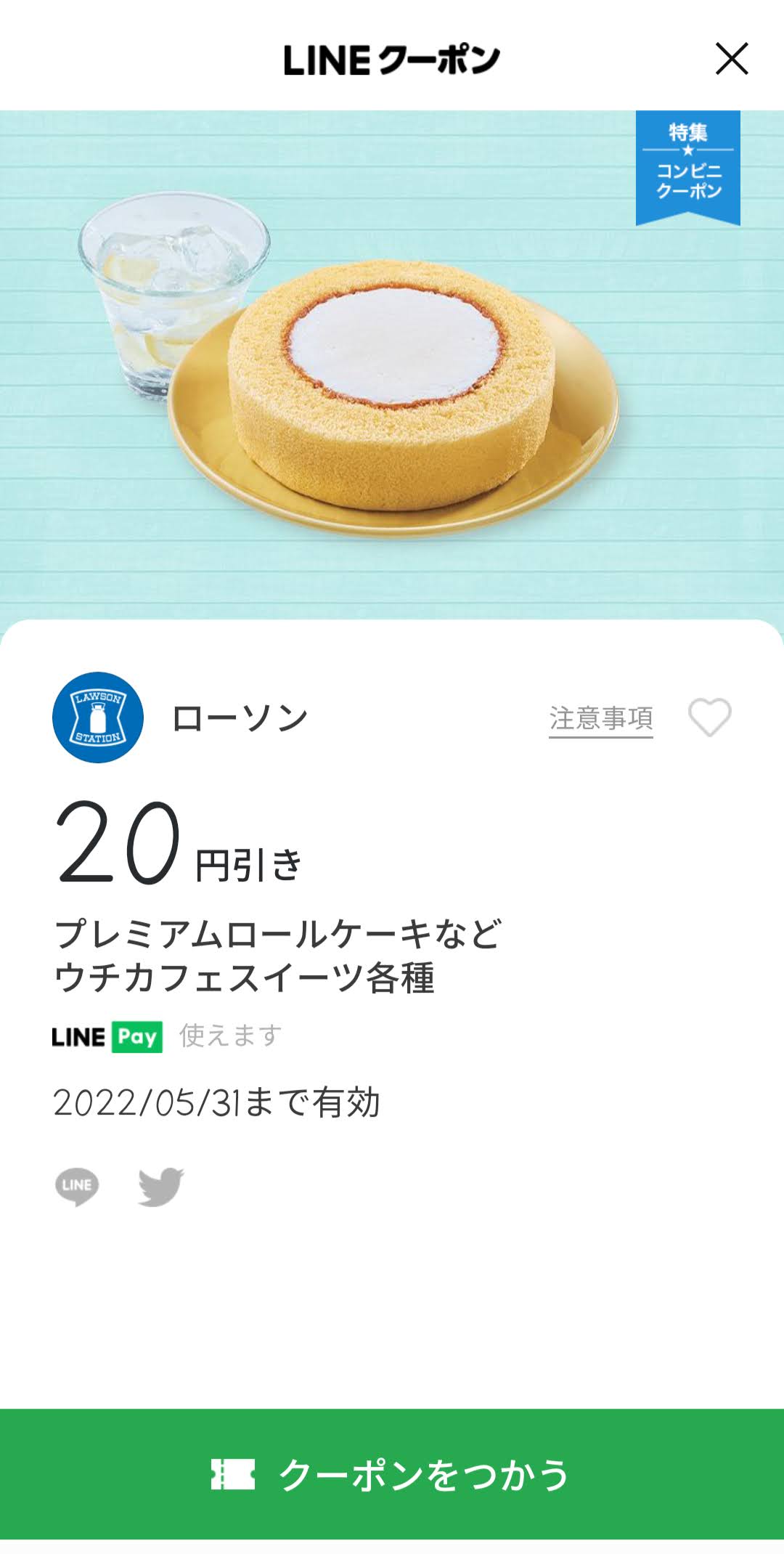Tap クーポンをつかう to use the coupon
Image resolution: width=784 pixels, height=1554 pixels.
(392, 1474)
